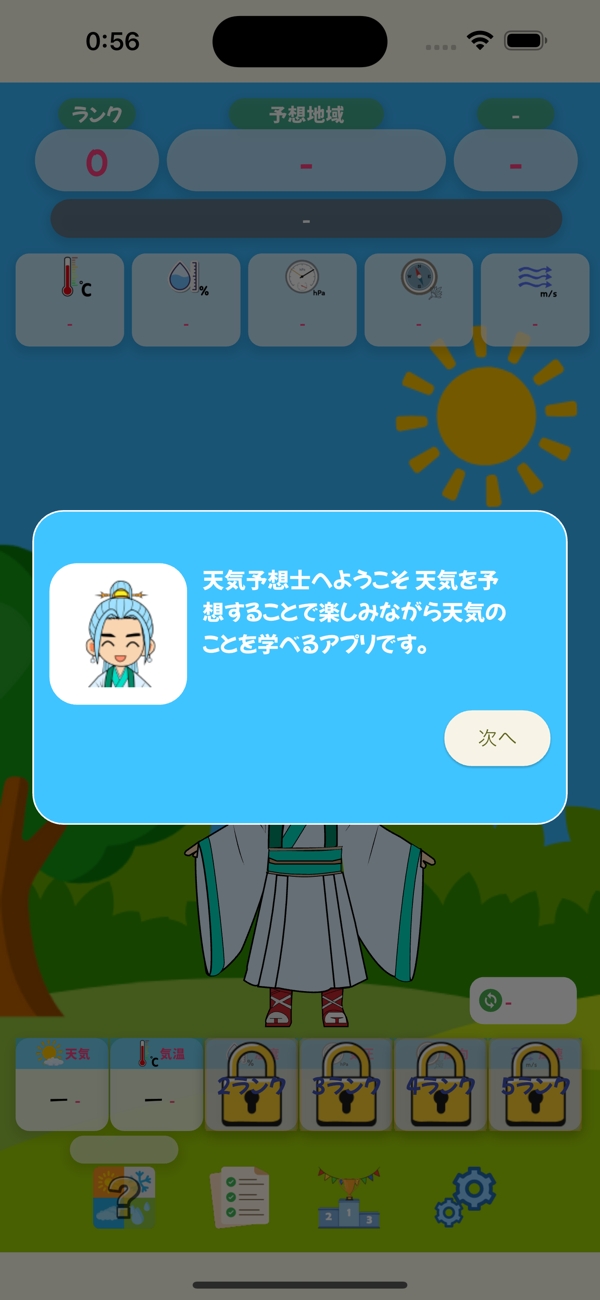Select the 気温 forecast card
Image resolution: width=600 pixels, height=1300 pixels.
[157, 1085]
